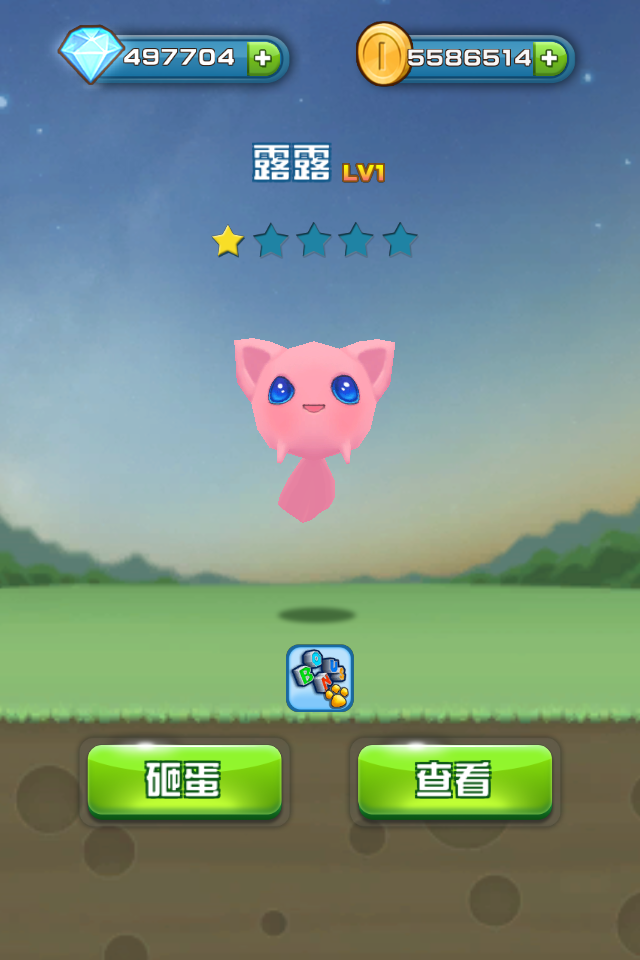Viewport: 640px width, 960px height.
Task: Open the letter blocks skill icon
Action: pos(320,678)
